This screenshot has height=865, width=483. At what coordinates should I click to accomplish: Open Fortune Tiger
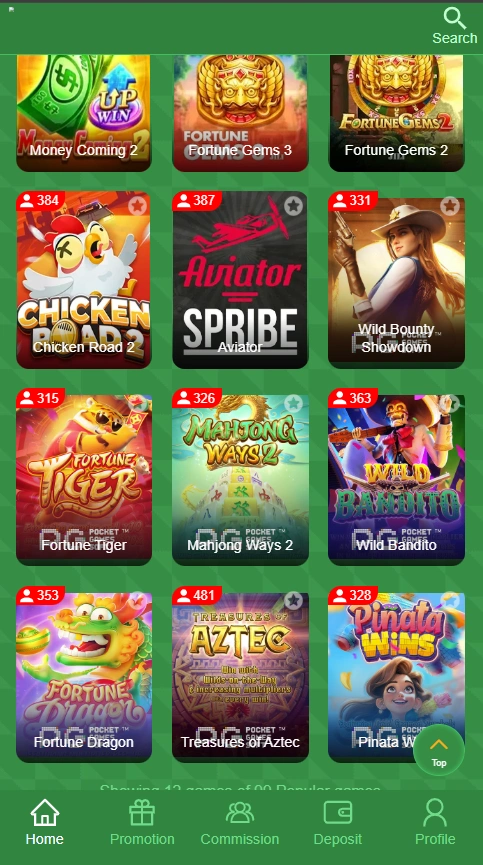[84, 477]
